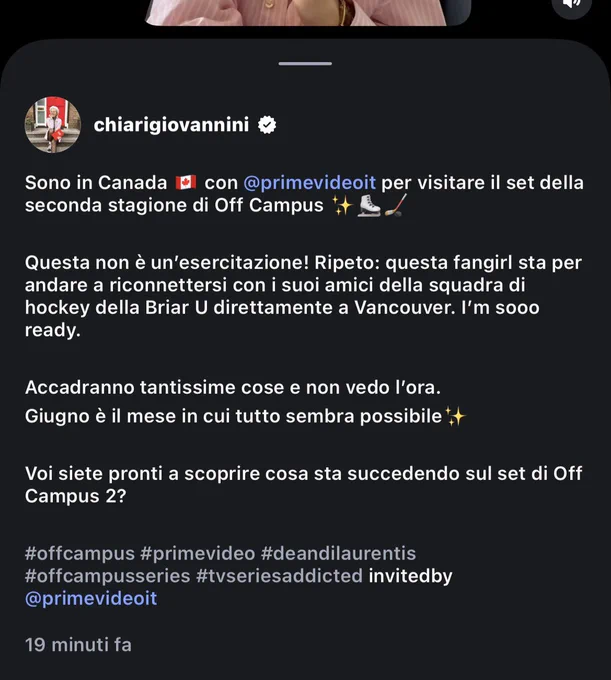Screen dimensions: 611x680
Task: Open the #tvseriesaddicted hashtag
Action: [x=279, y=576]
